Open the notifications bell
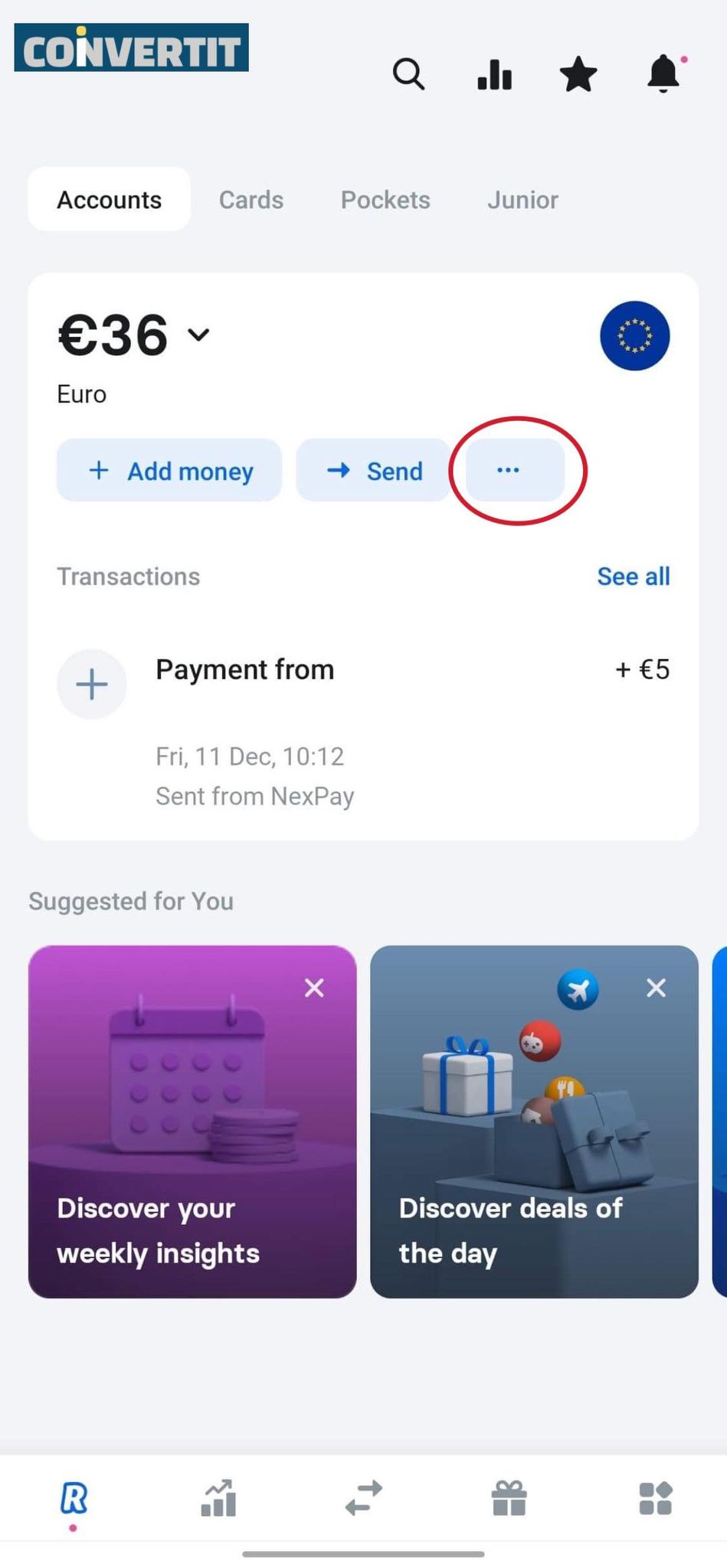Viewport: 727px width, 1568px height. 663,74
